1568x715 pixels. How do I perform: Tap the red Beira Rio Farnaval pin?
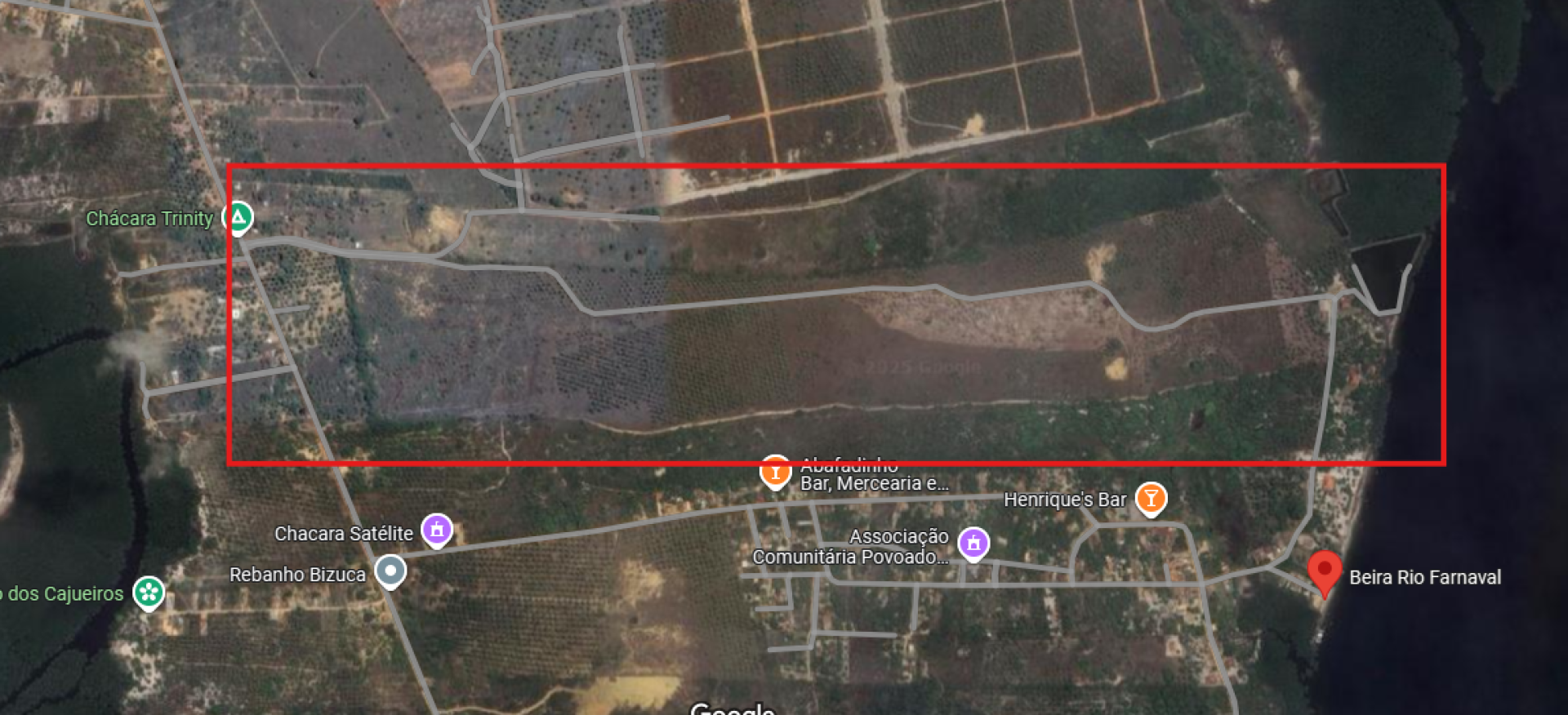(1324, 571)
